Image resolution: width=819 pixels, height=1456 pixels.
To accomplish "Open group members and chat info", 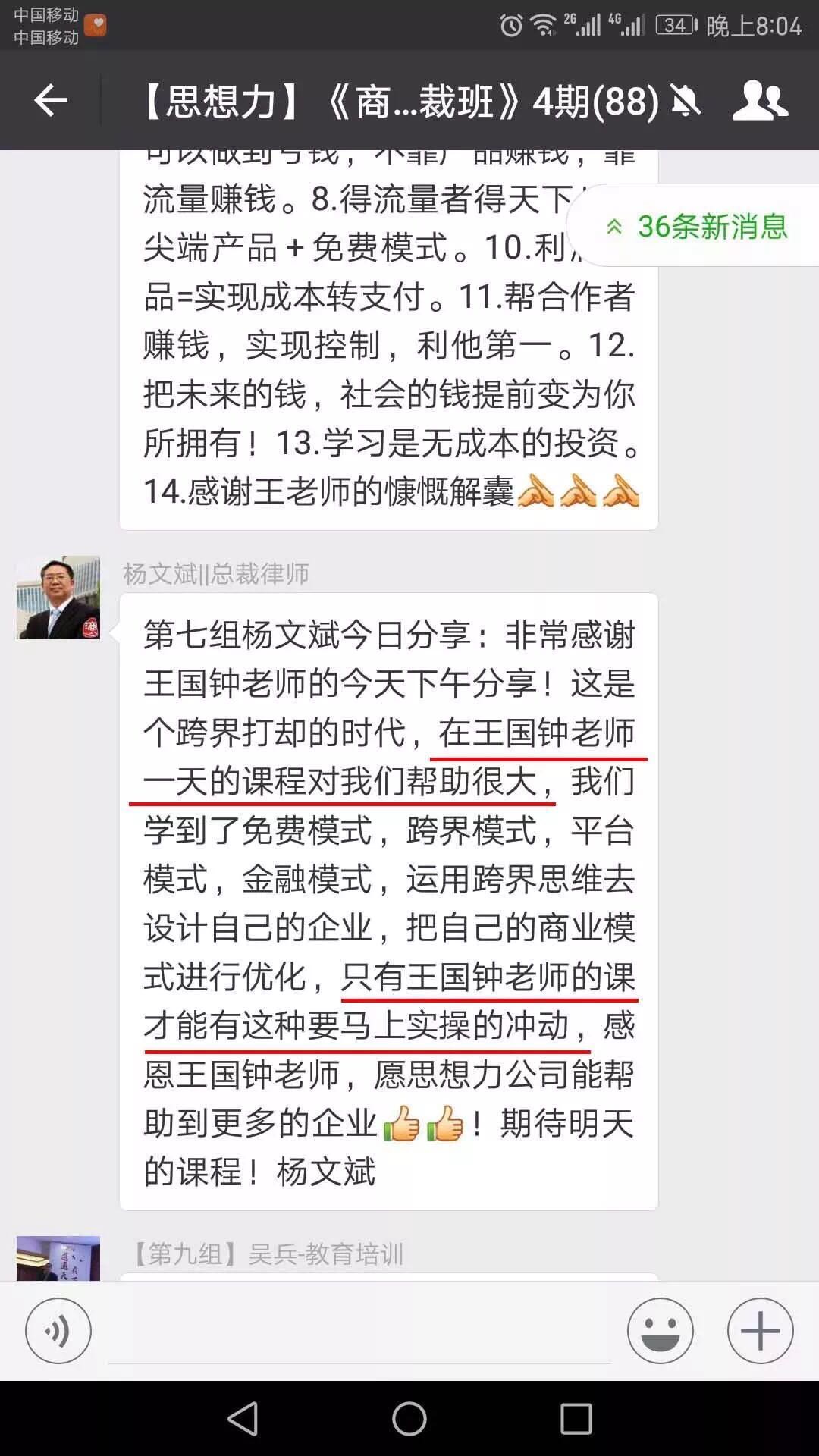I will point(760,100).
